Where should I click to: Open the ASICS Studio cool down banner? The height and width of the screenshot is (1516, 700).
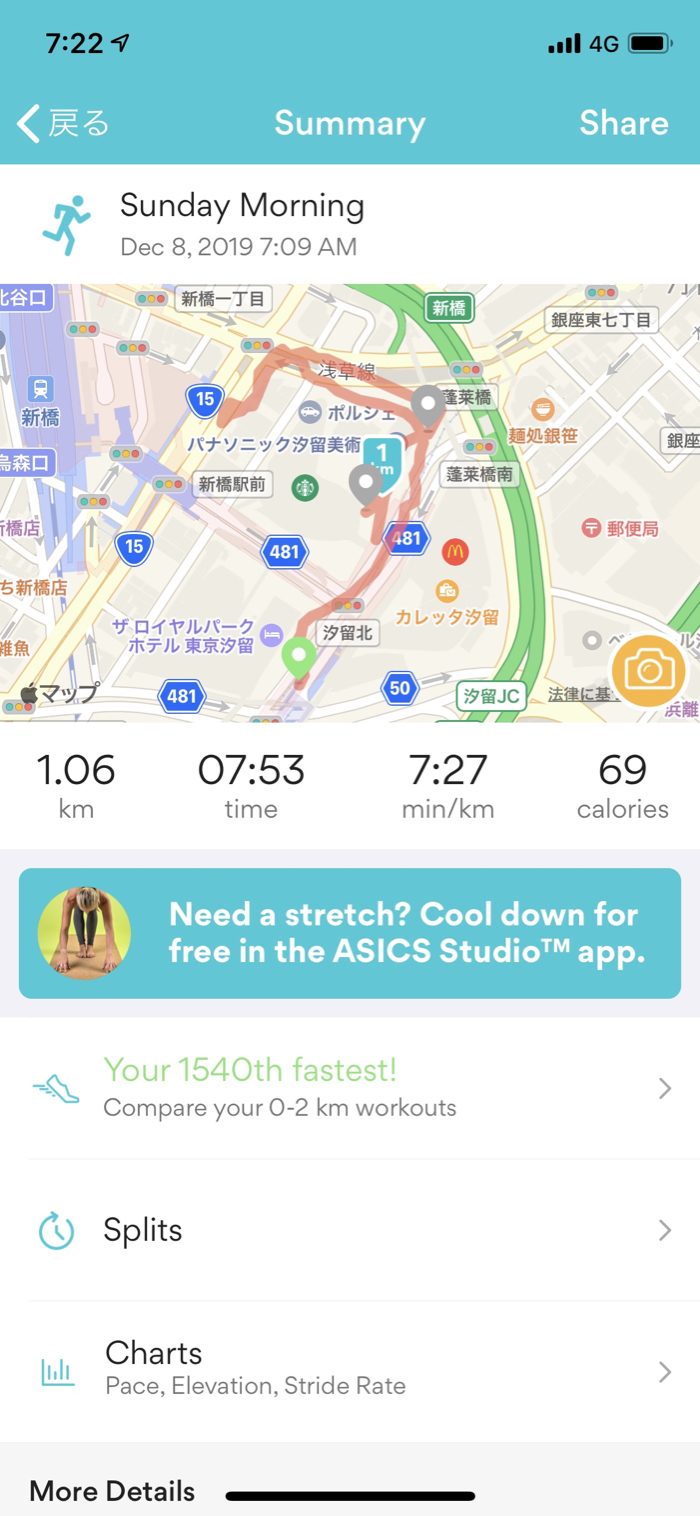pos(350,933)
